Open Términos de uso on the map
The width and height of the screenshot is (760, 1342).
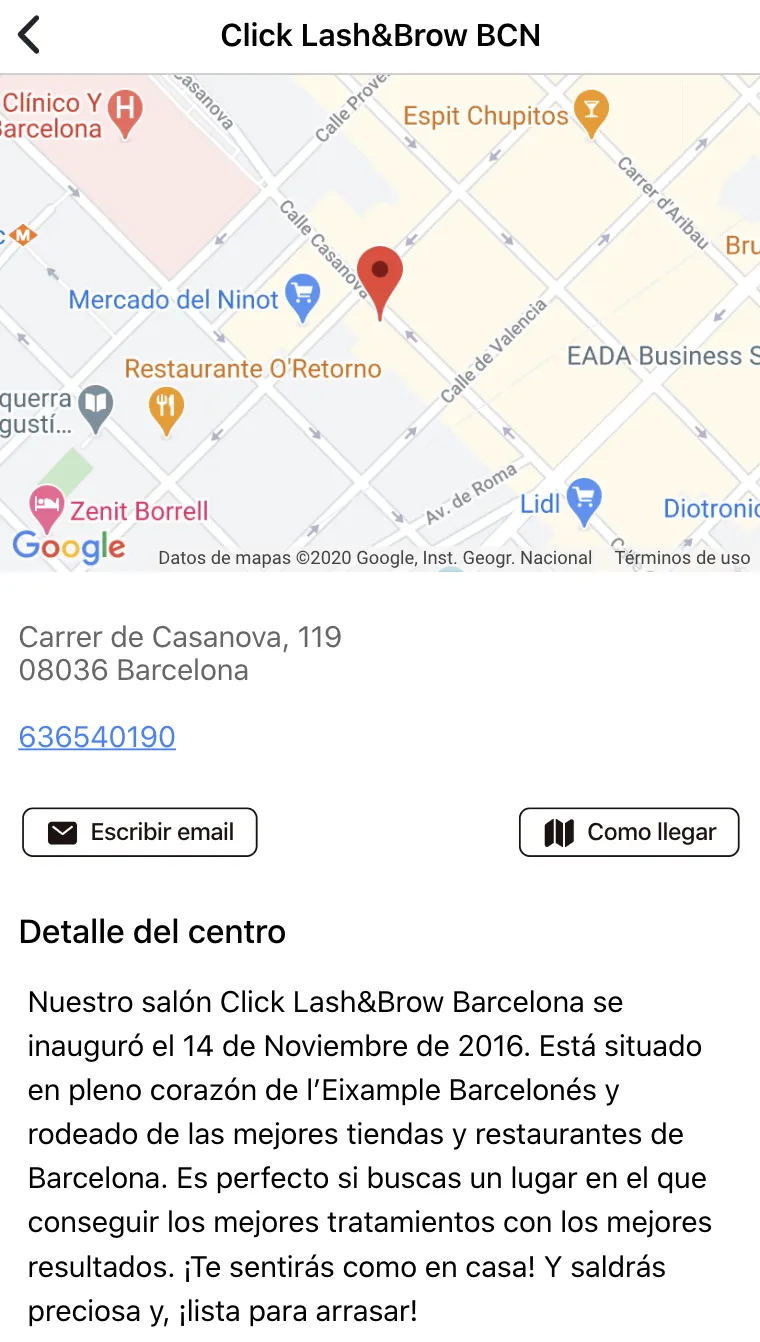pos(682,558)
